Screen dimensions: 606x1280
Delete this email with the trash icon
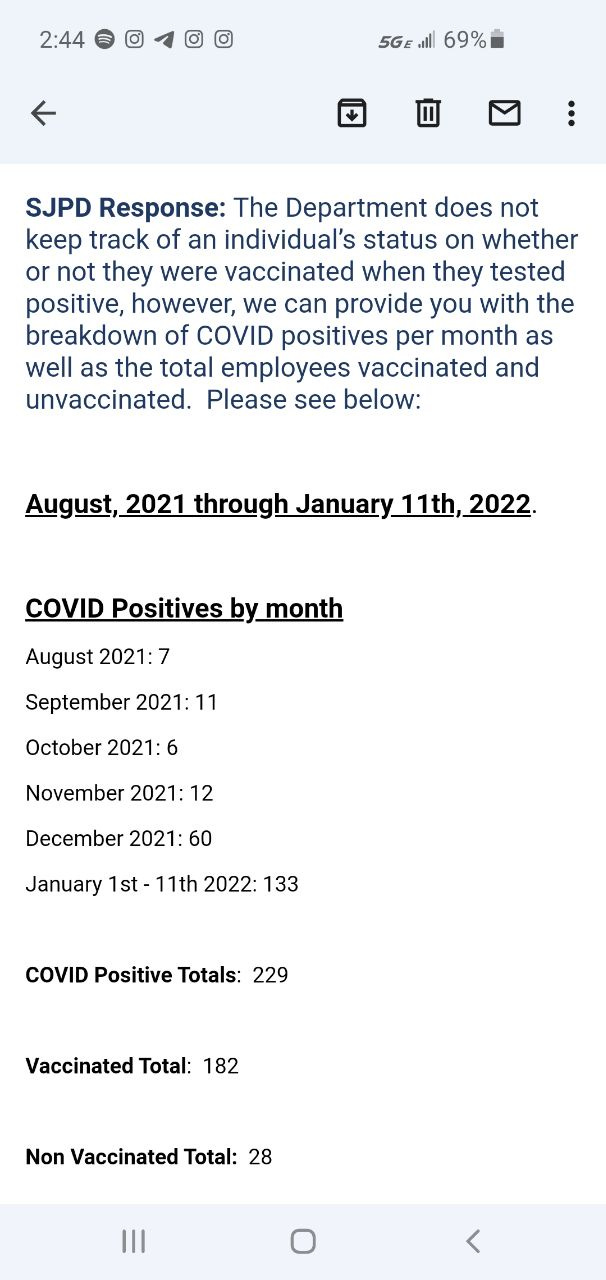click(428, 113)
